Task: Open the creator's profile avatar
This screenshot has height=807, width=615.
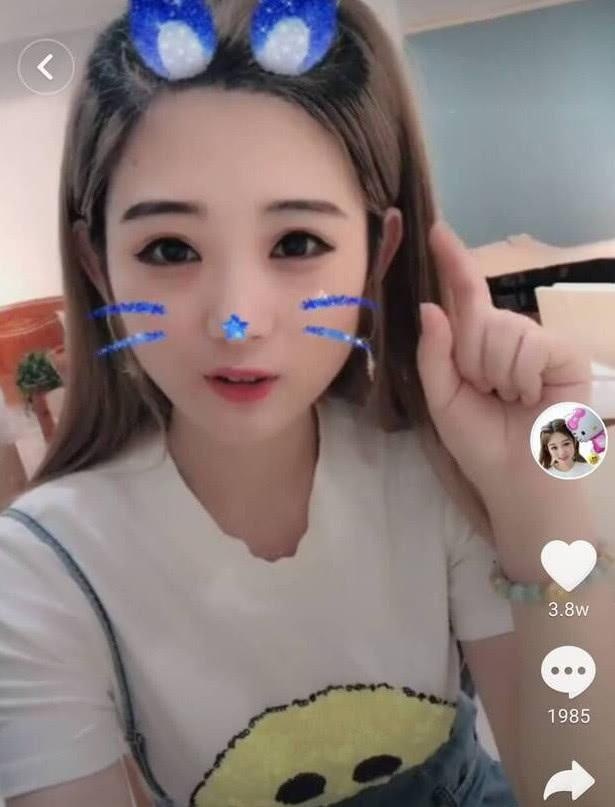Action: 568,441
